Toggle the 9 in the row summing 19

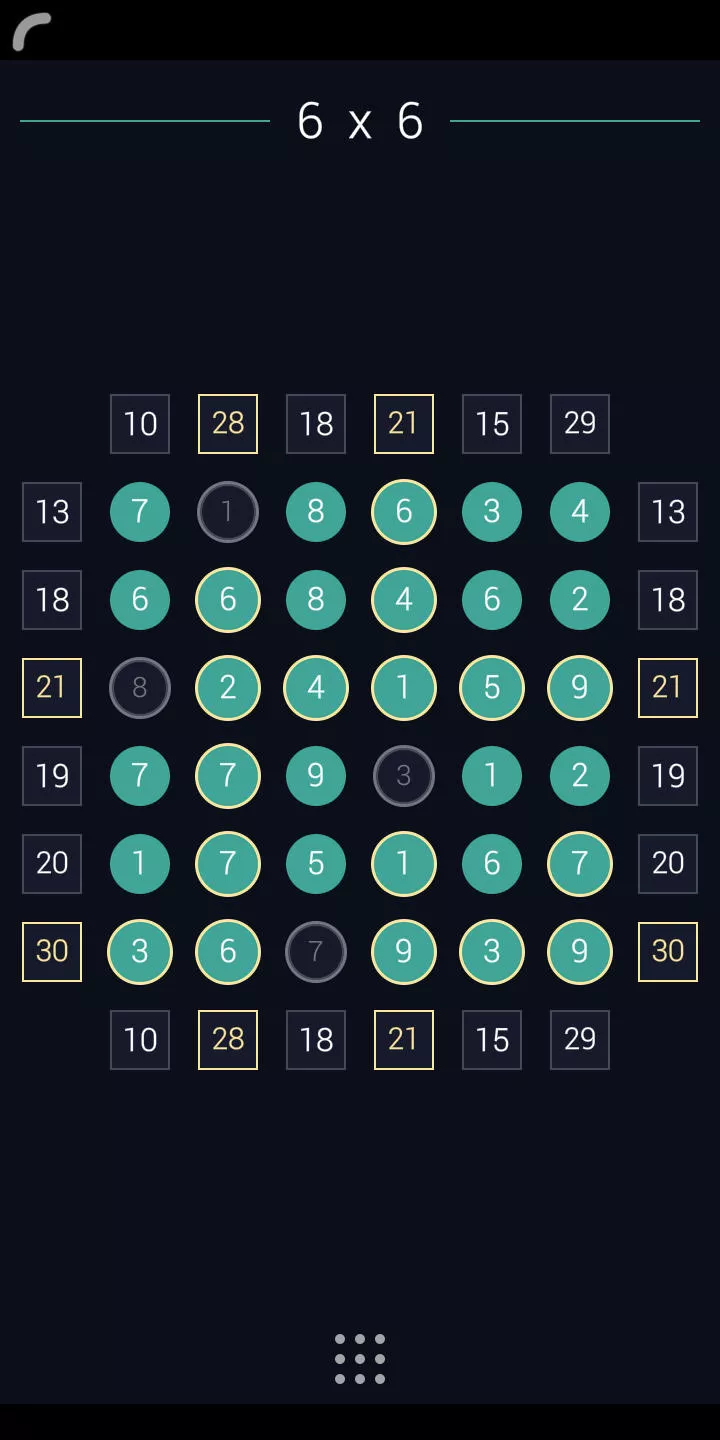coord(316,776)
